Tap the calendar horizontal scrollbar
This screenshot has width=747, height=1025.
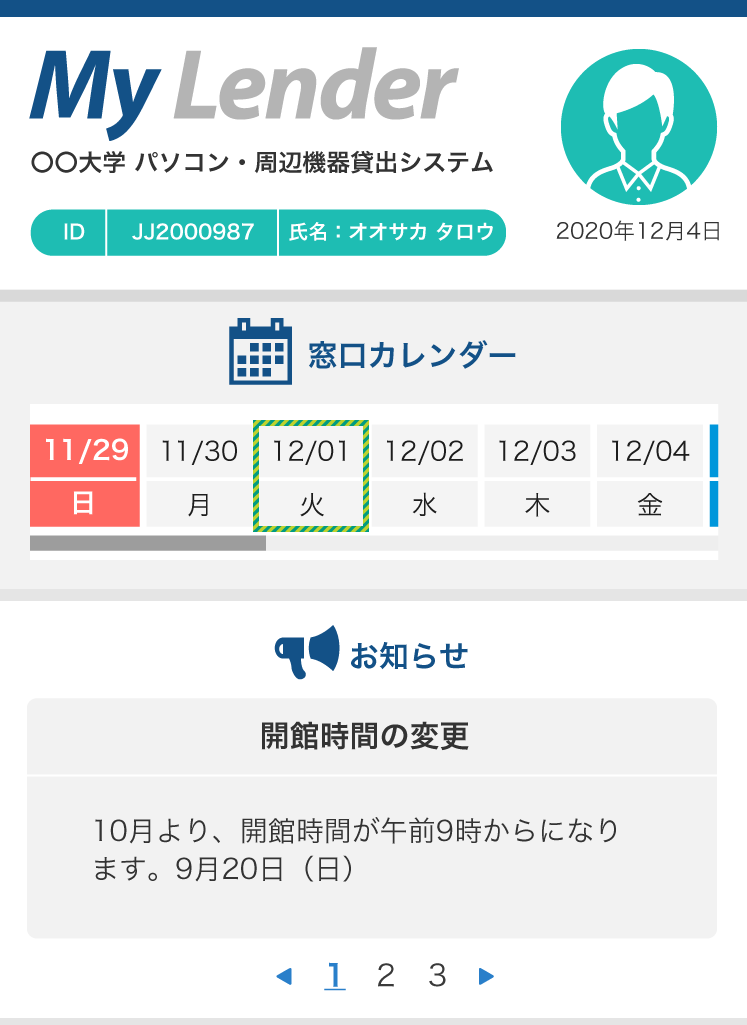click(x=148, y=543)
